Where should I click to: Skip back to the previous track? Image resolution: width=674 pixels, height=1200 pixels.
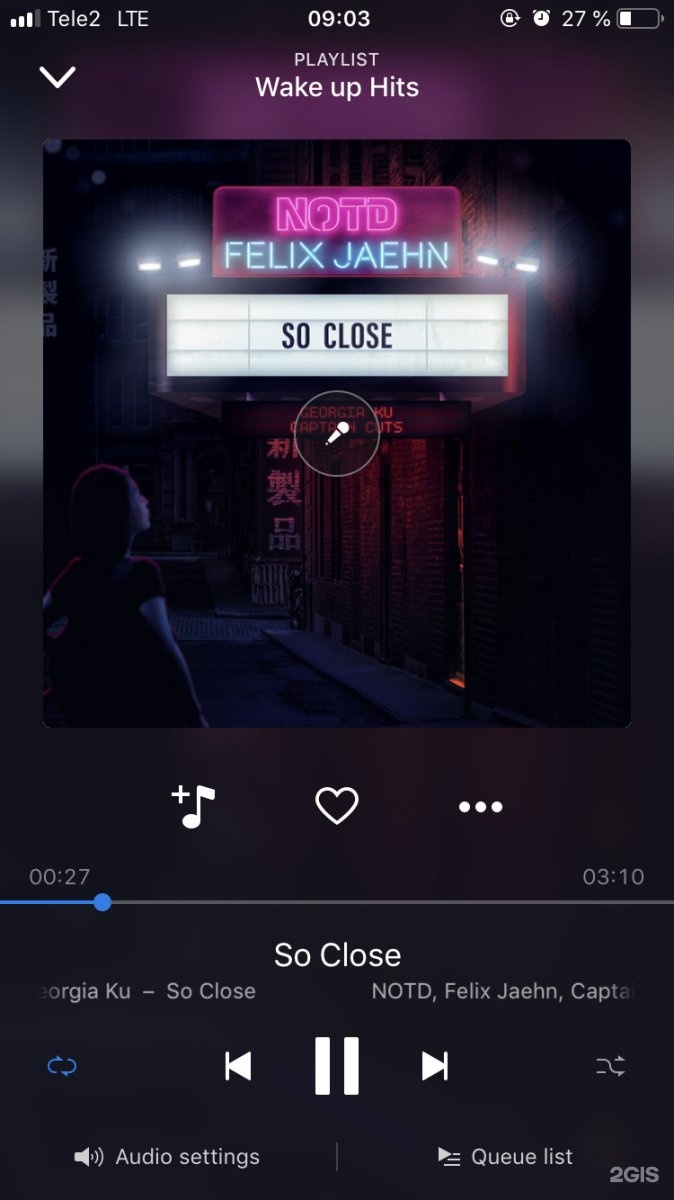pyautogui.click(x=238, y=1066)
